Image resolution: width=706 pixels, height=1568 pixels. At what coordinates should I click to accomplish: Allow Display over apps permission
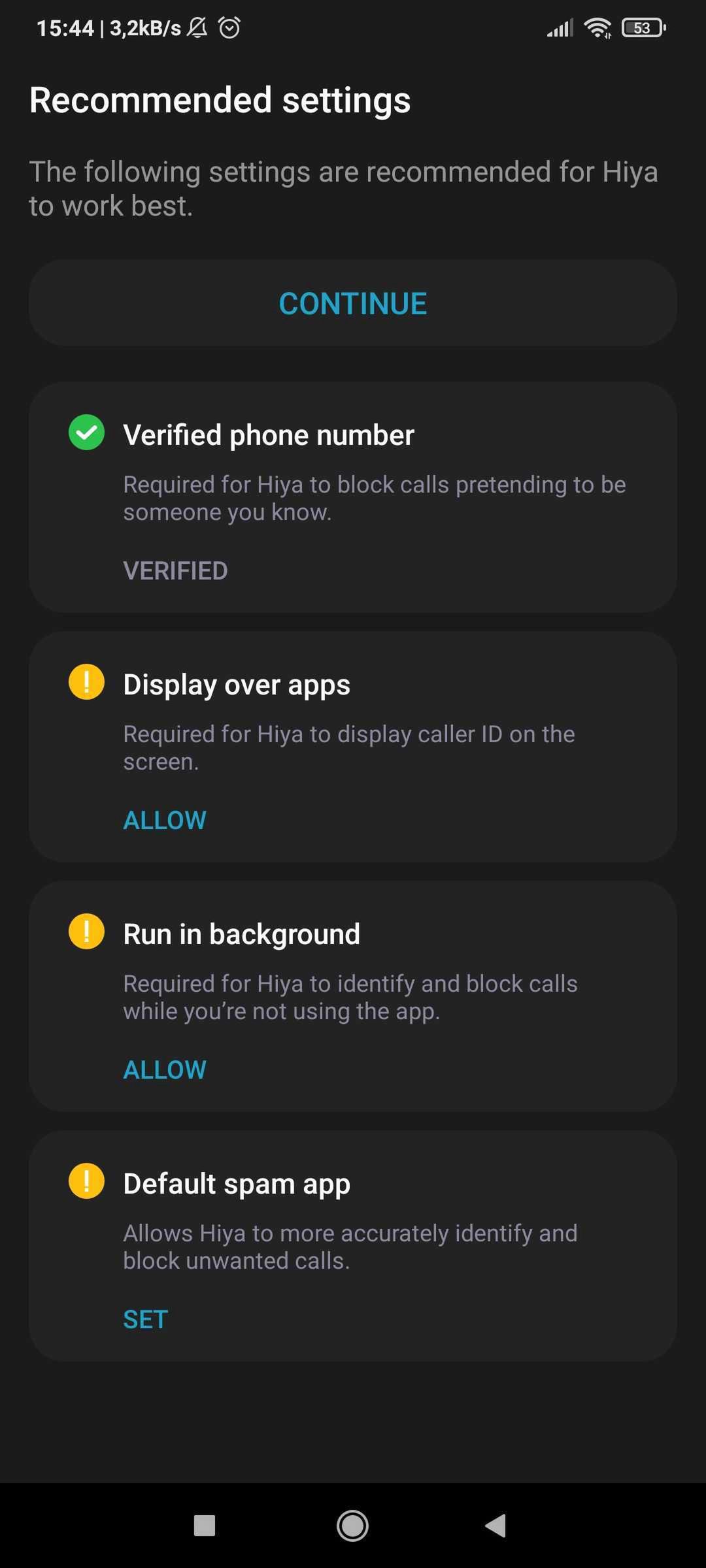[x=165, y=820]
